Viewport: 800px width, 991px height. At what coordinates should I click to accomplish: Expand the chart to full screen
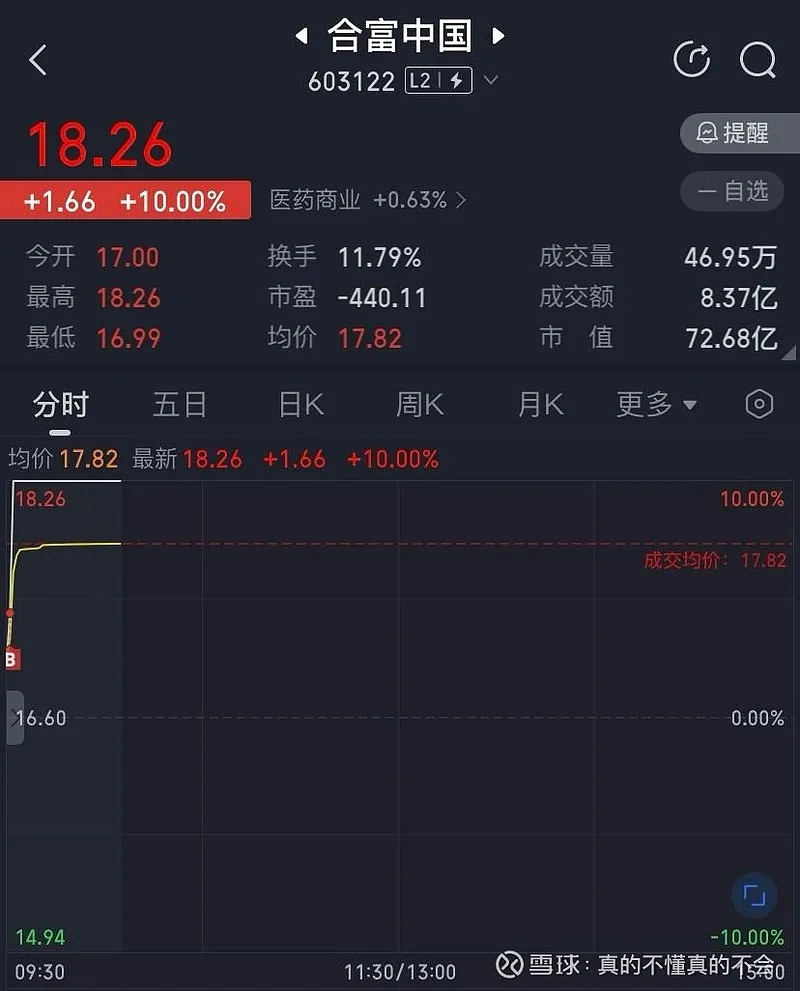[754, 894]
